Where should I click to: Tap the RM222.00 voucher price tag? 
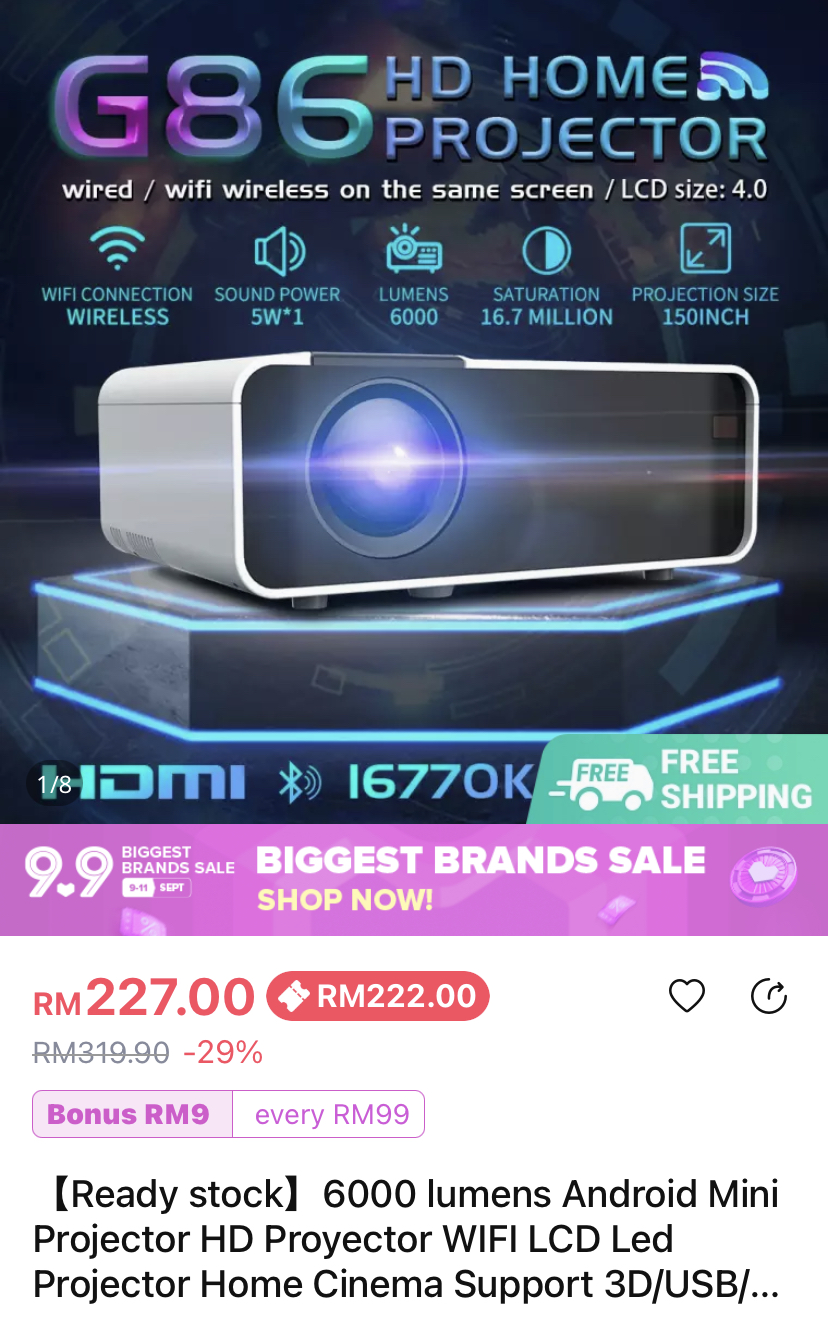(x=378, y=996)
